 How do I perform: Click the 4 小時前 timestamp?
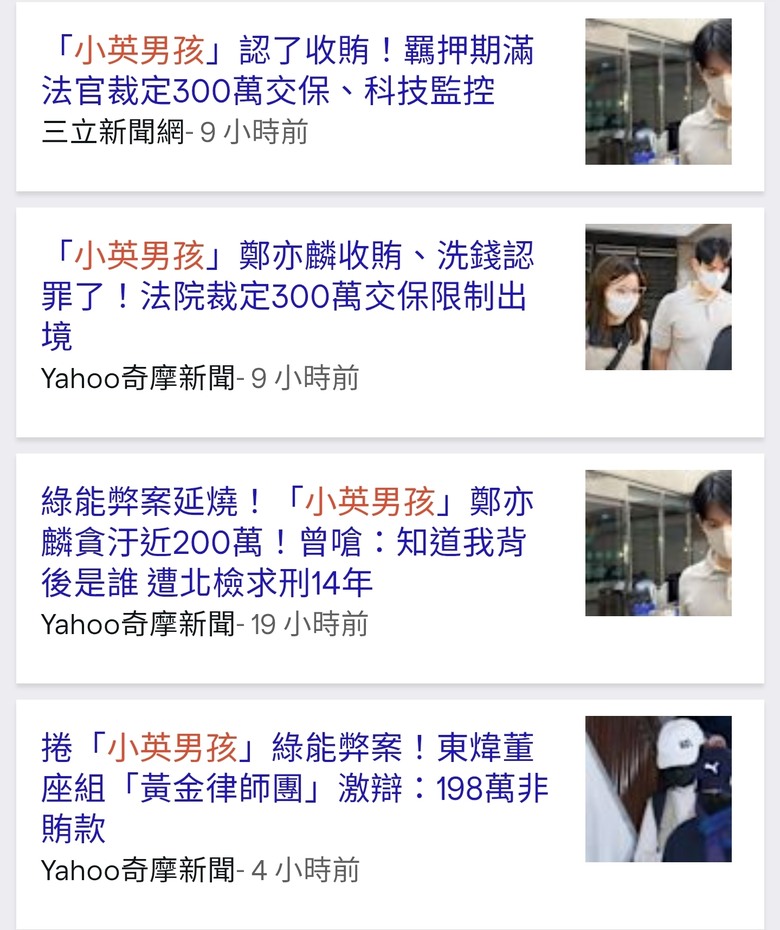[300, 873]
